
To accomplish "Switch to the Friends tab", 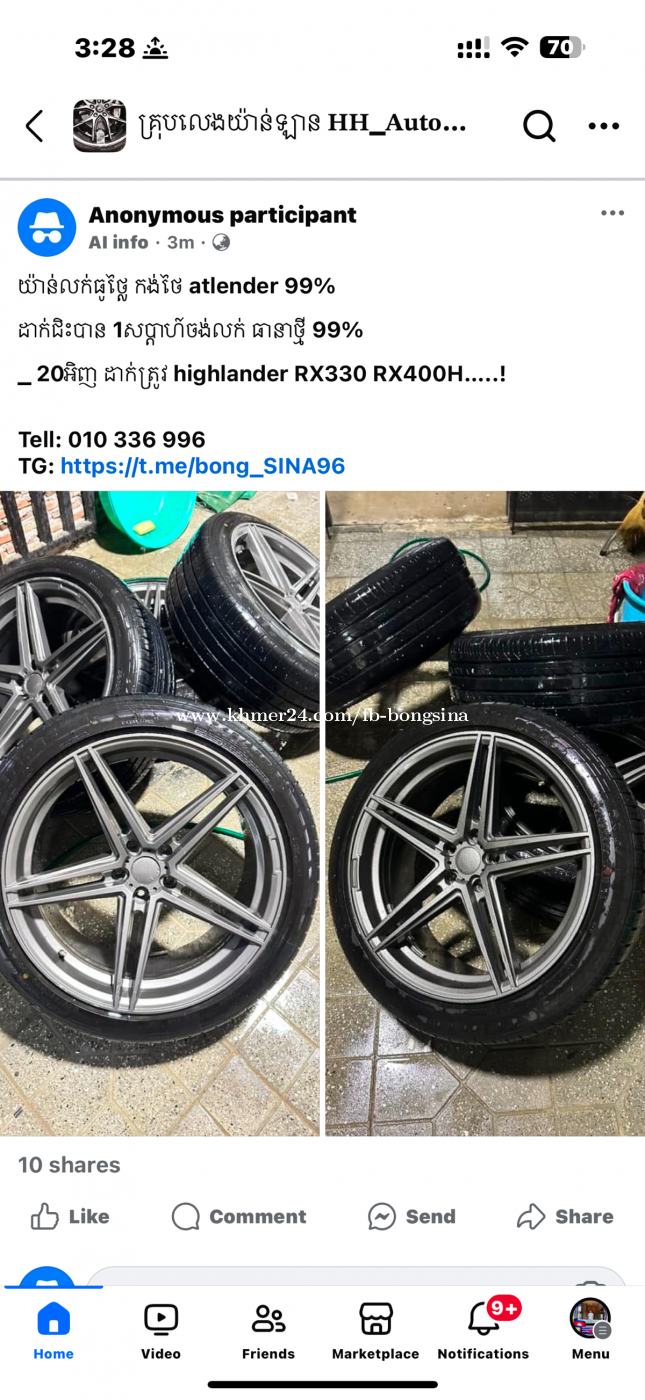I will [268, 1332].
